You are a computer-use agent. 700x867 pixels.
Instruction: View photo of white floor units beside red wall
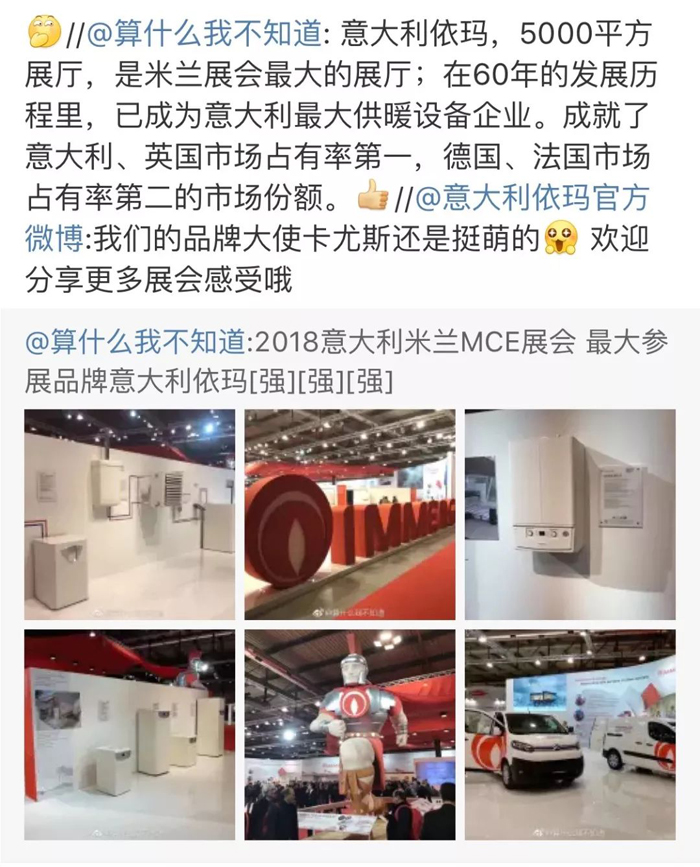[x=130, y=733]
